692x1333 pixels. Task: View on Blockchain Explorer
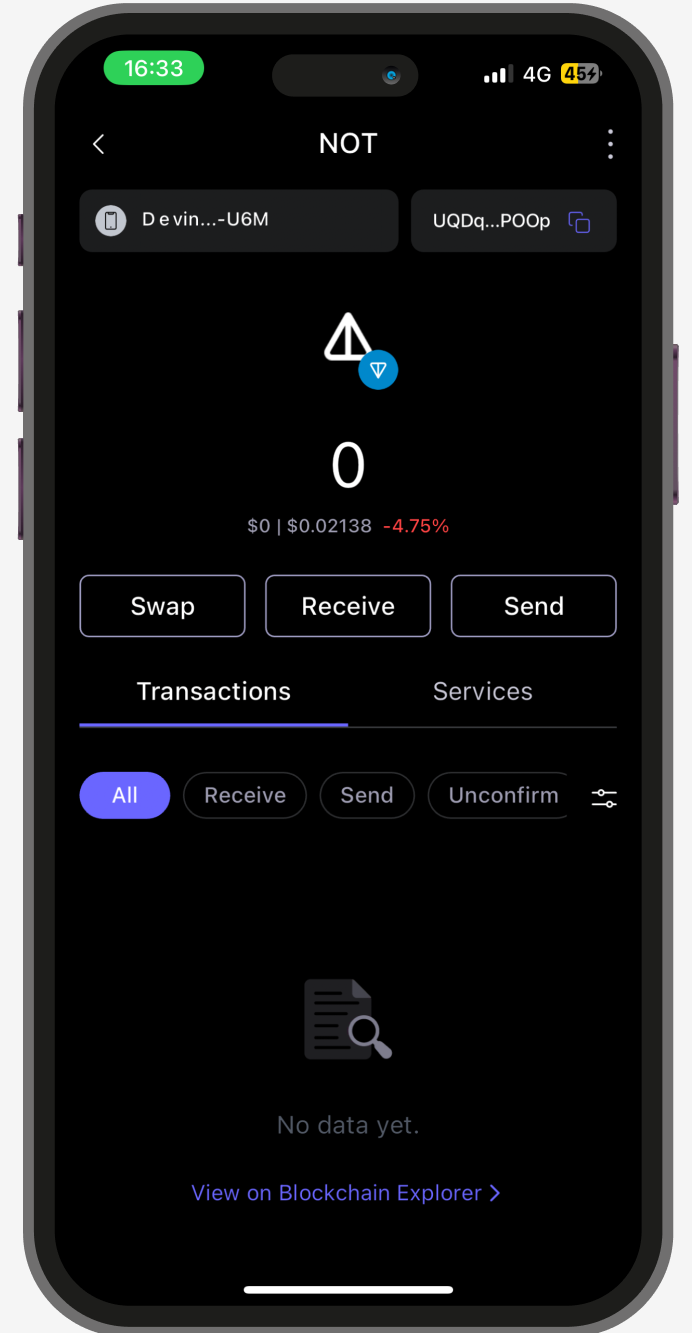(345, 1193)
